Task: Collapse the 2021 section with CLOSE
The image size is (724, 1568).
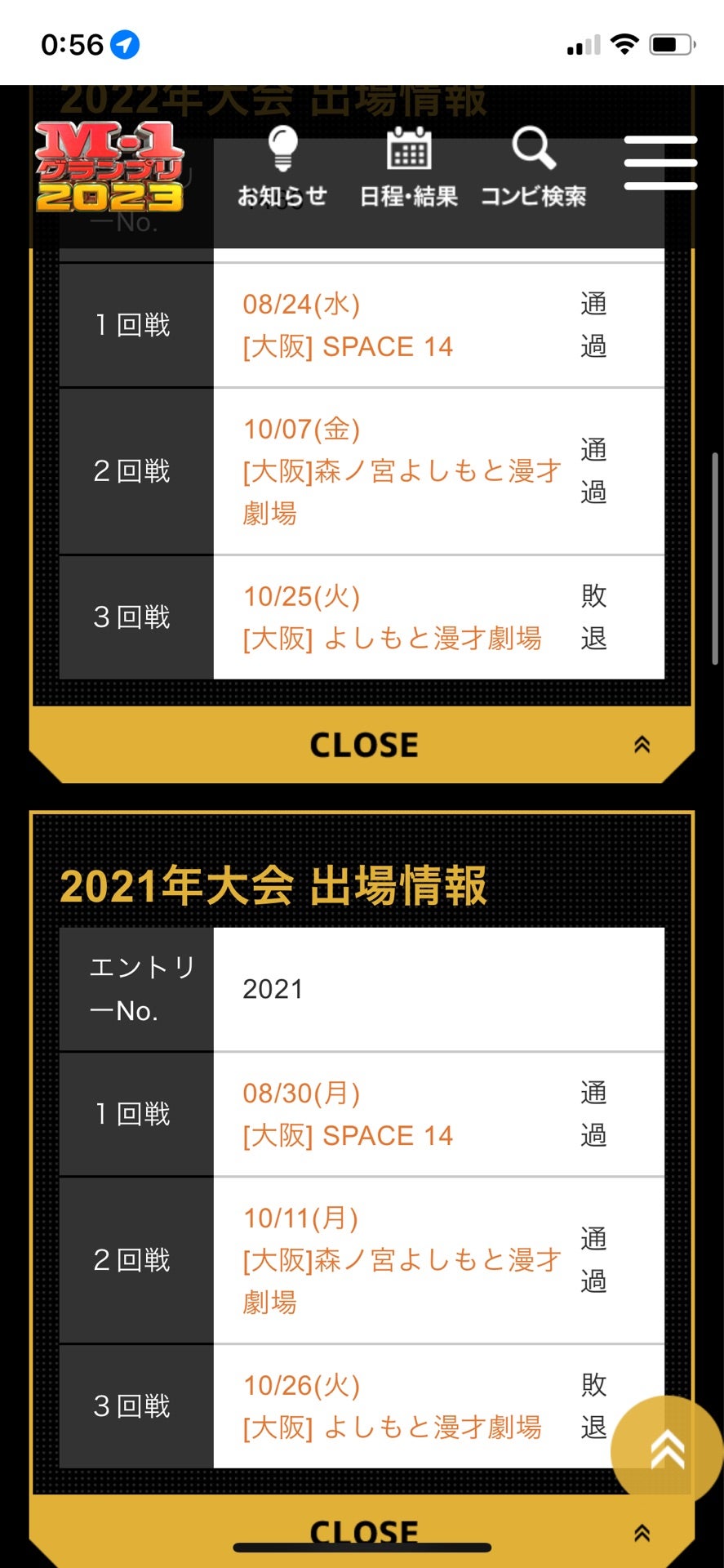Action: 362,1529
